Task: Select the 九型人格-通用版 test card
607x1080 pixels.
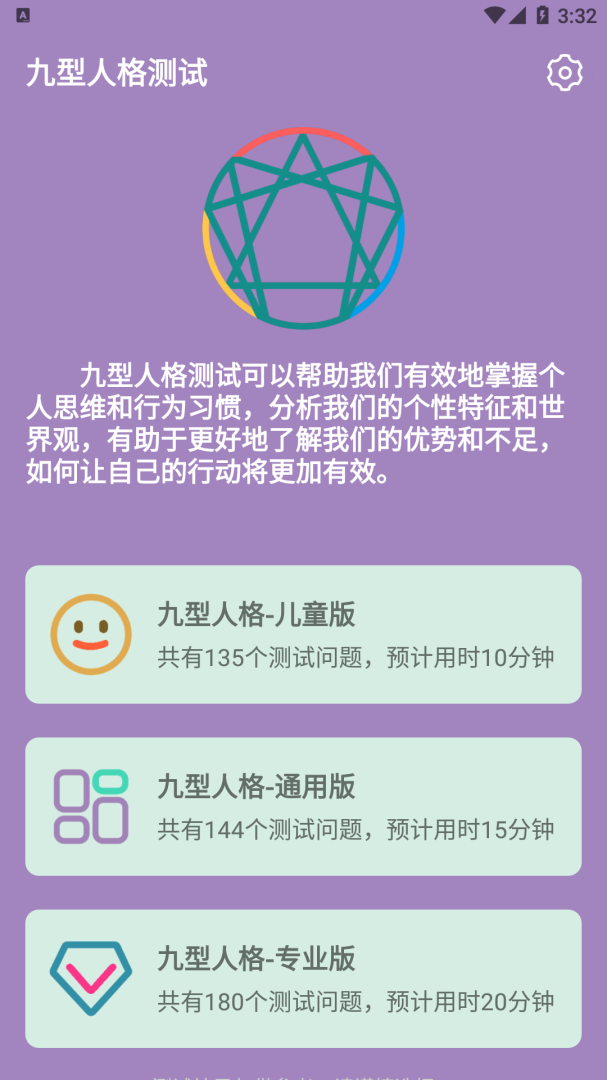Action: (x=303, y=806)
